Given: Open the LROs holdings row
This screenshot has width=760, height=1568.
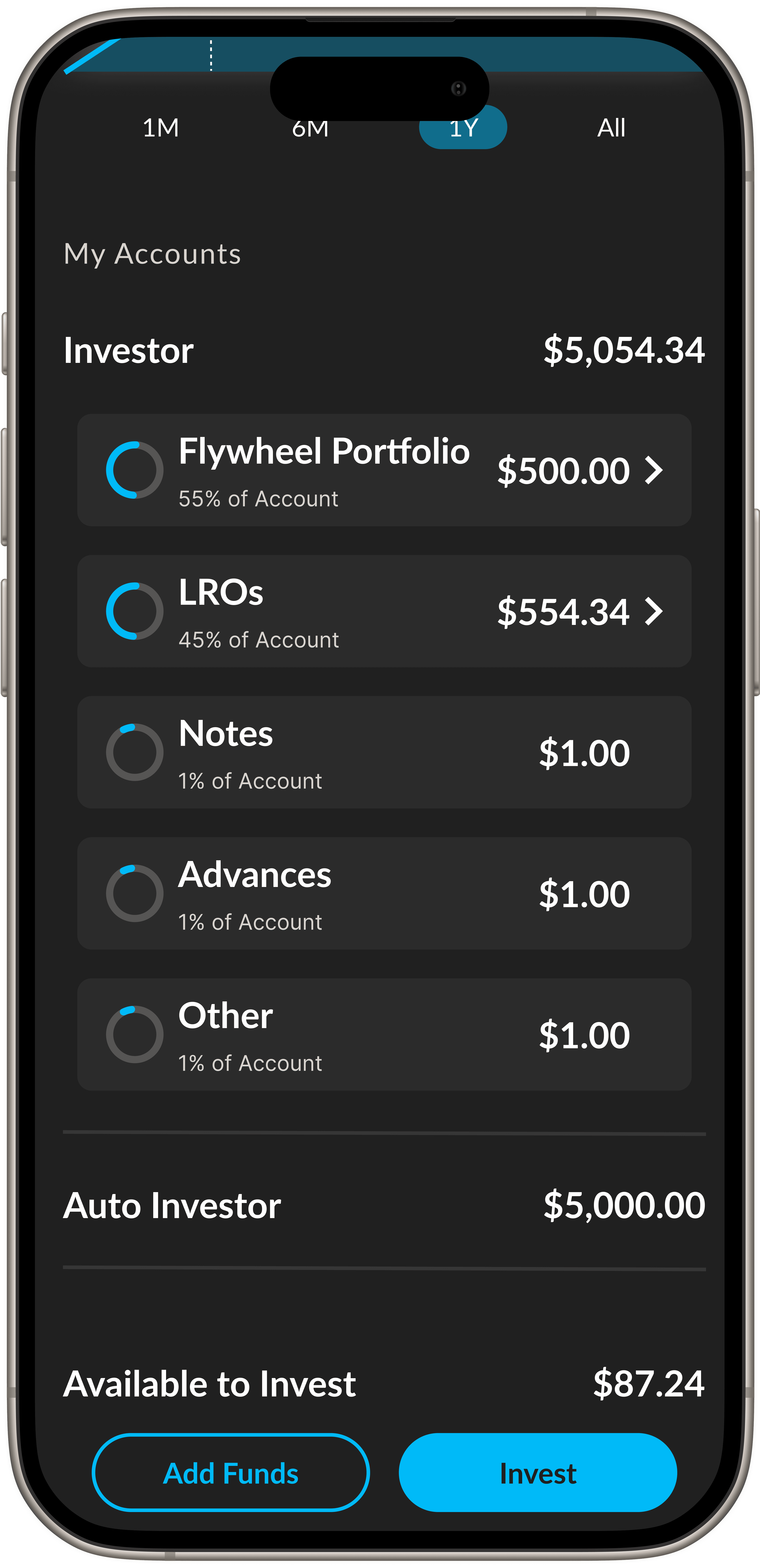Looking at the screenshot, I should coord(384,611).
